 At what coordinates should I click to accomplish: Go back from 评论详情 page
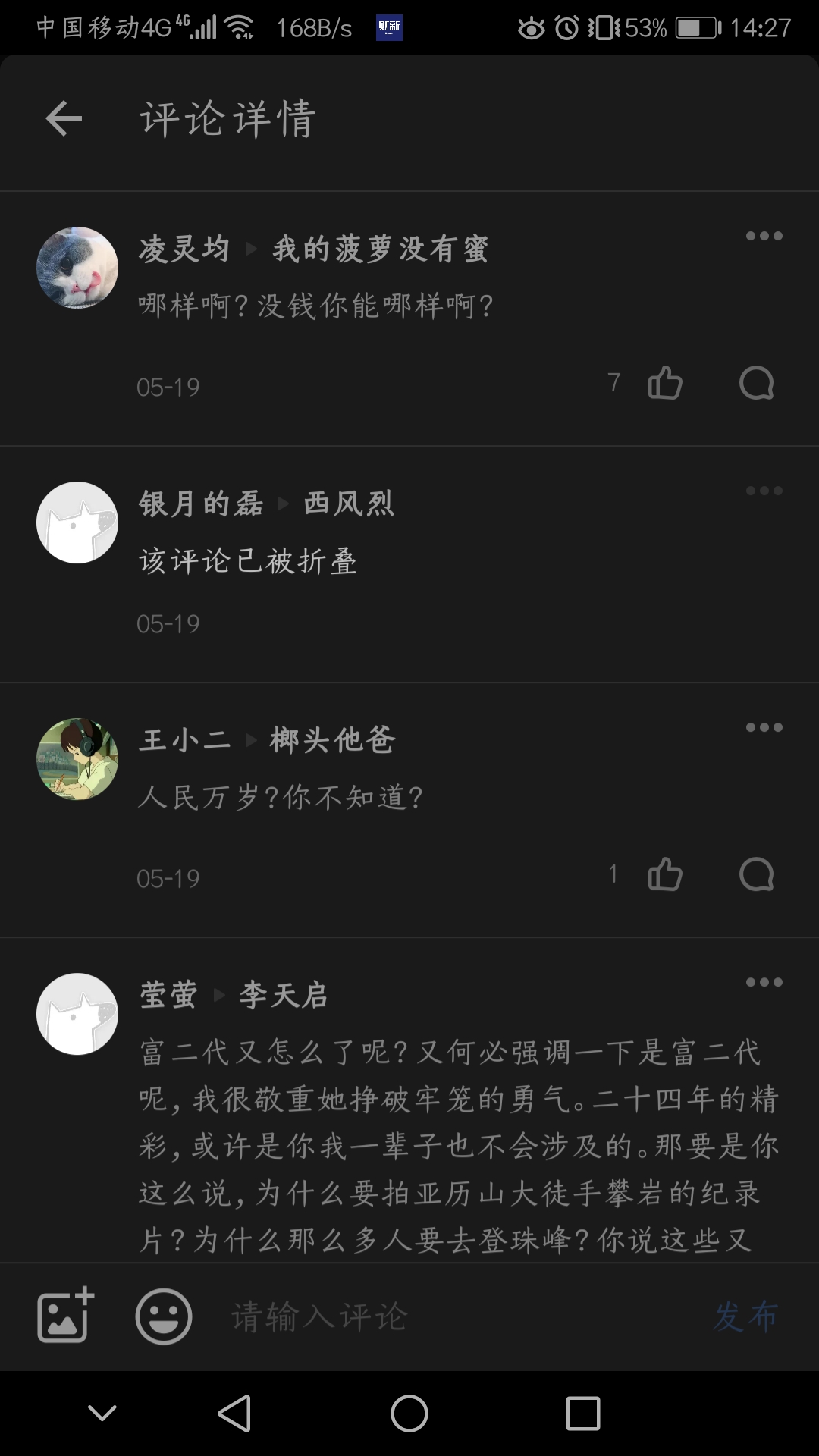64,119
